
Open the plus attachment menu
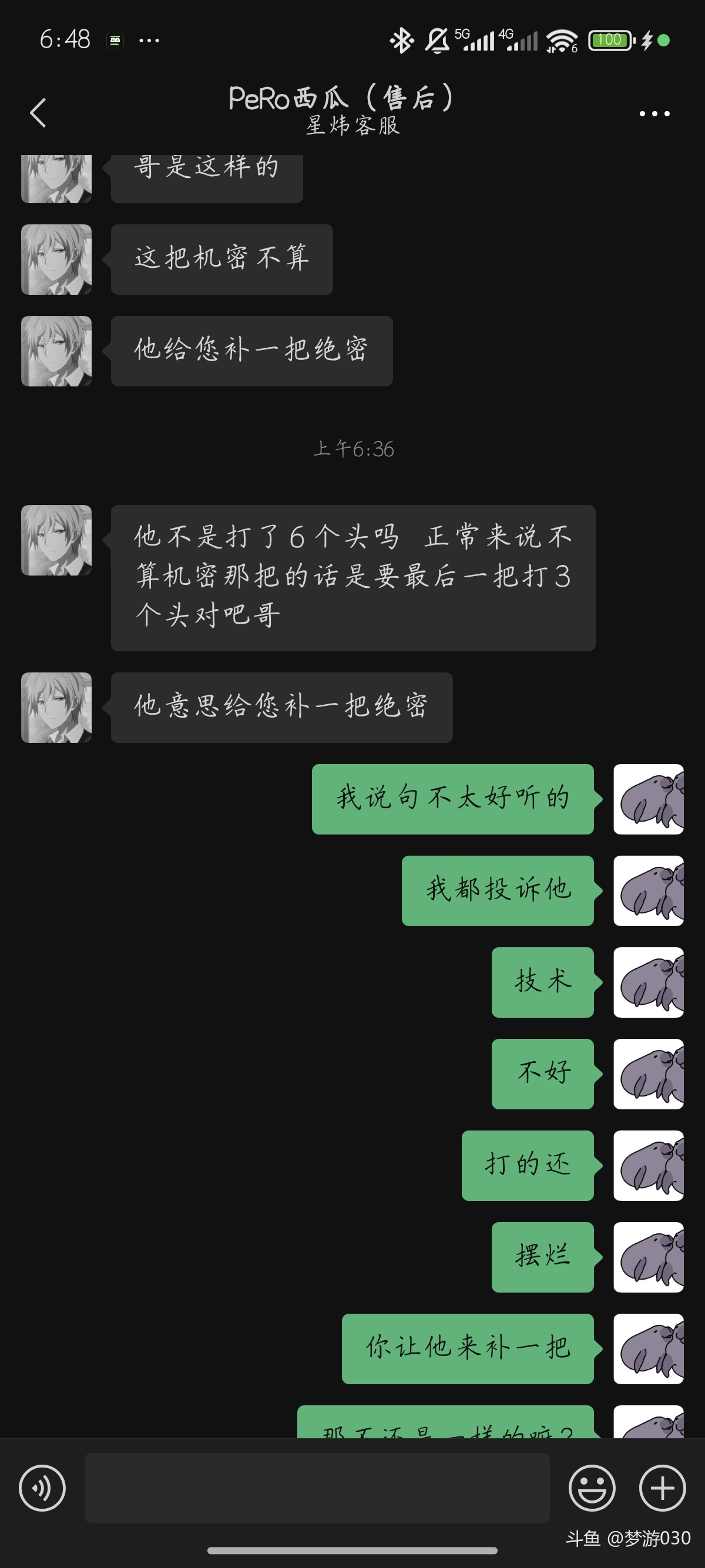(x=662, y=1488)
